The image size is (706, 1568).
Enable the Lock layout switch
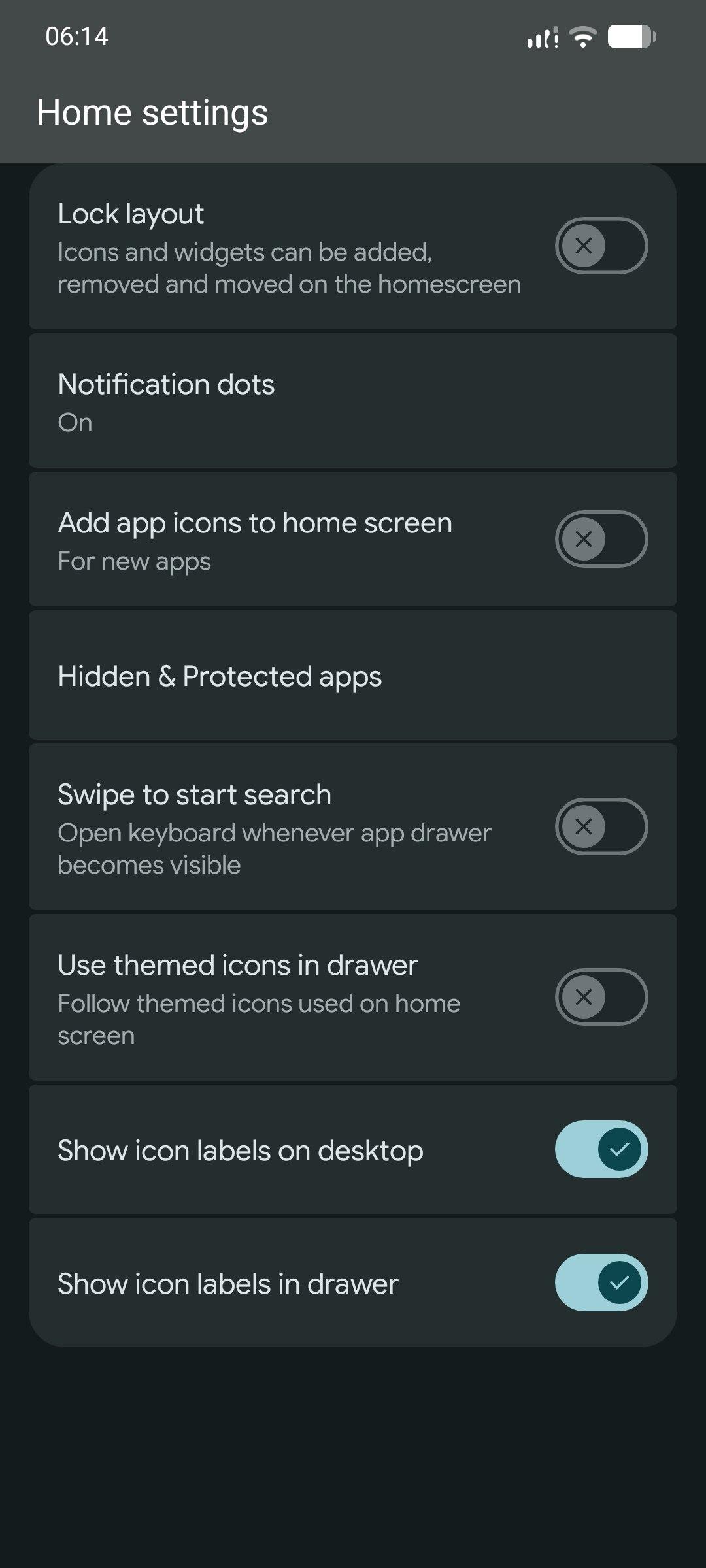(601, 246)
